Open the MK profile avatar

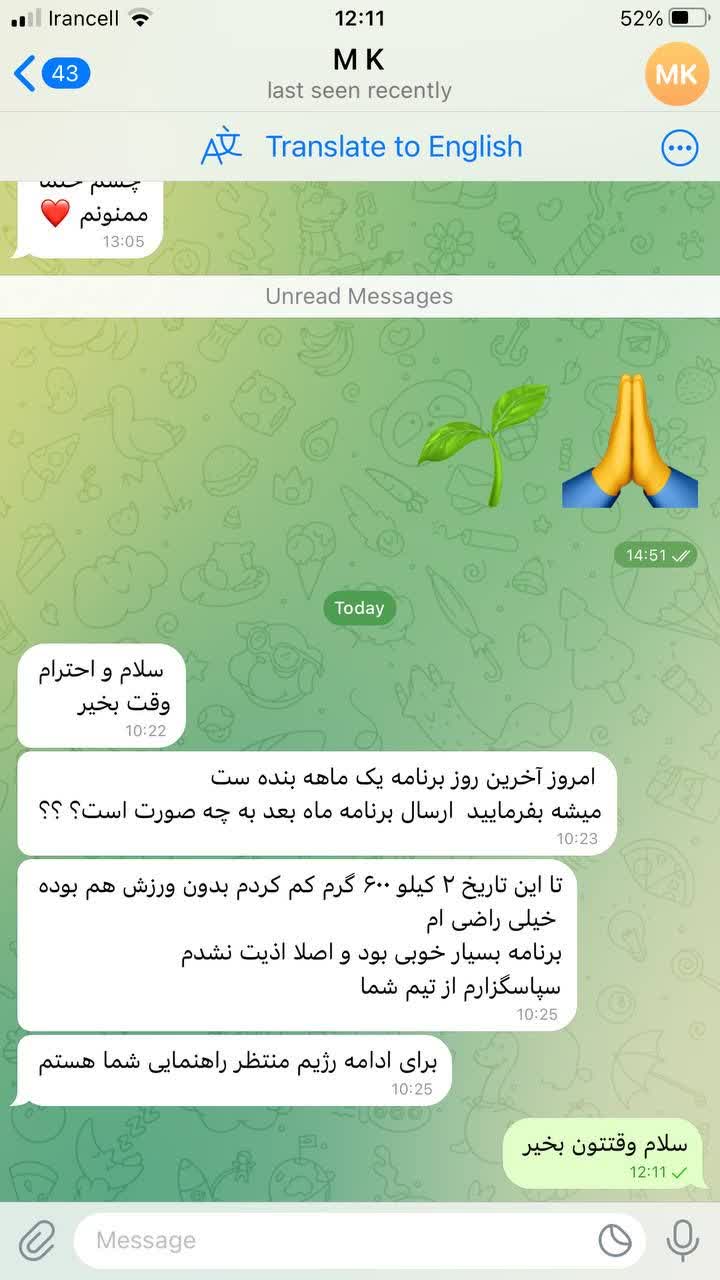pyautogui.click(x=677, y=74)
